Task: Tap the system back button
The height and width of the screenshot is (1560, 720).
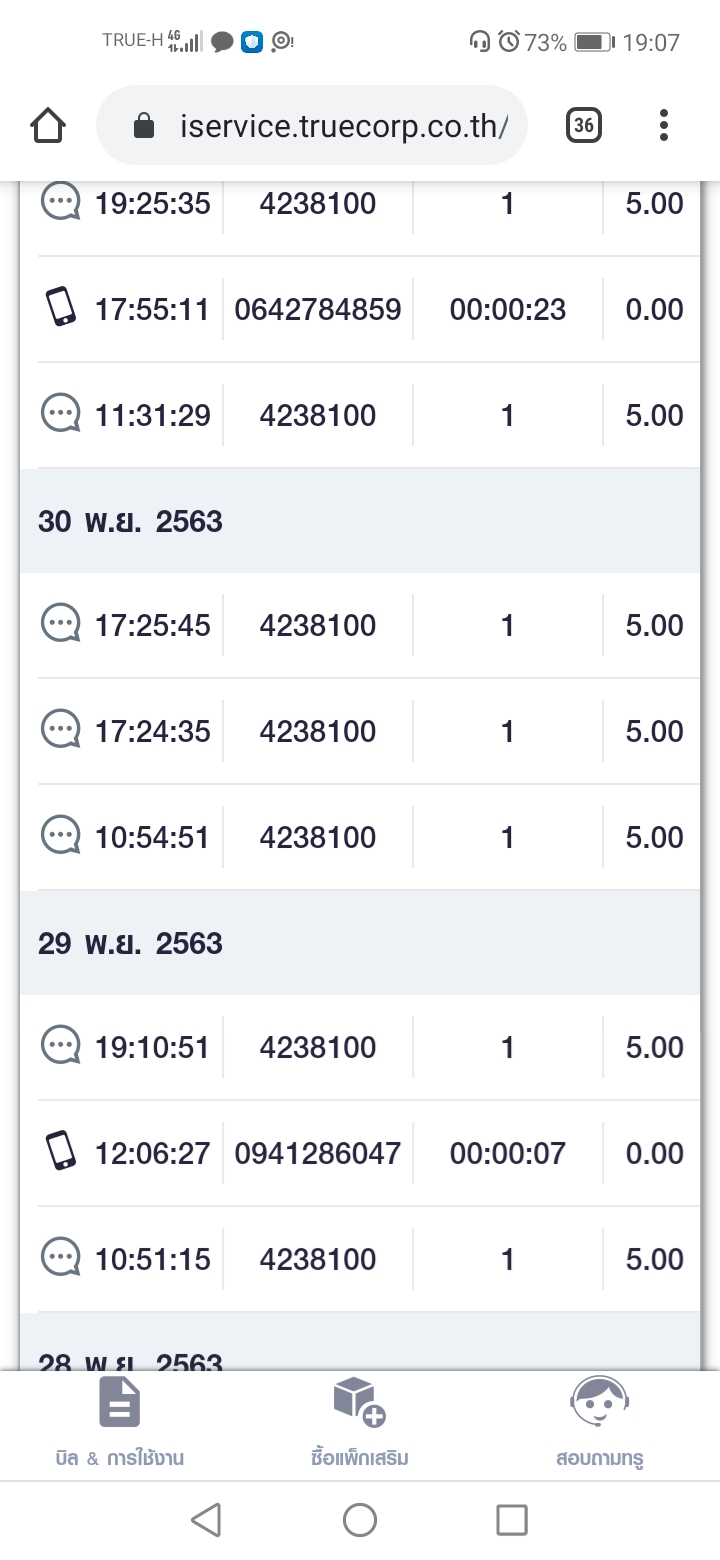Action: pos(206,1520)
